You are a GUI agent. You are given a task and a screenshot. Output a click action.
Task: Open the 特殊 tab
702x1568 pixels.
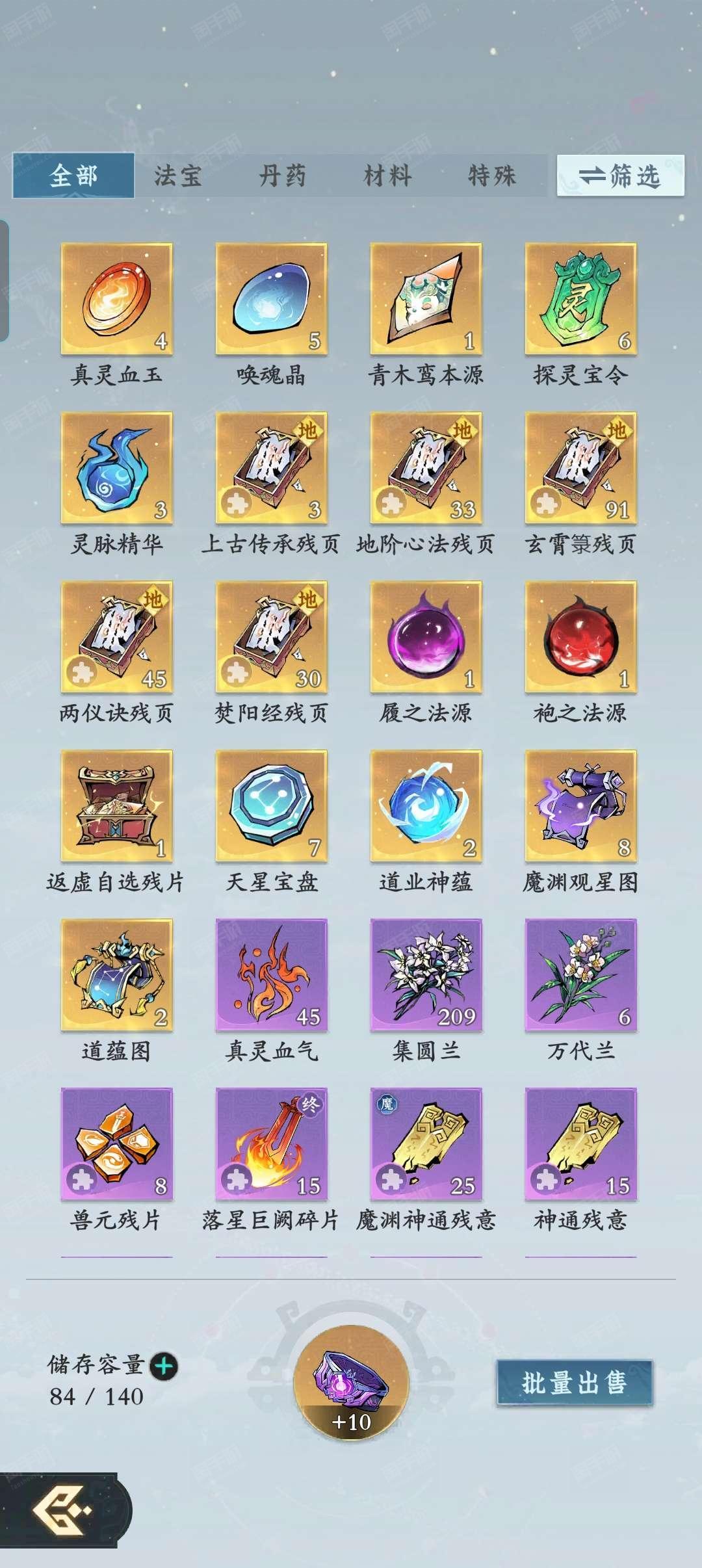(x=492, y=176)
